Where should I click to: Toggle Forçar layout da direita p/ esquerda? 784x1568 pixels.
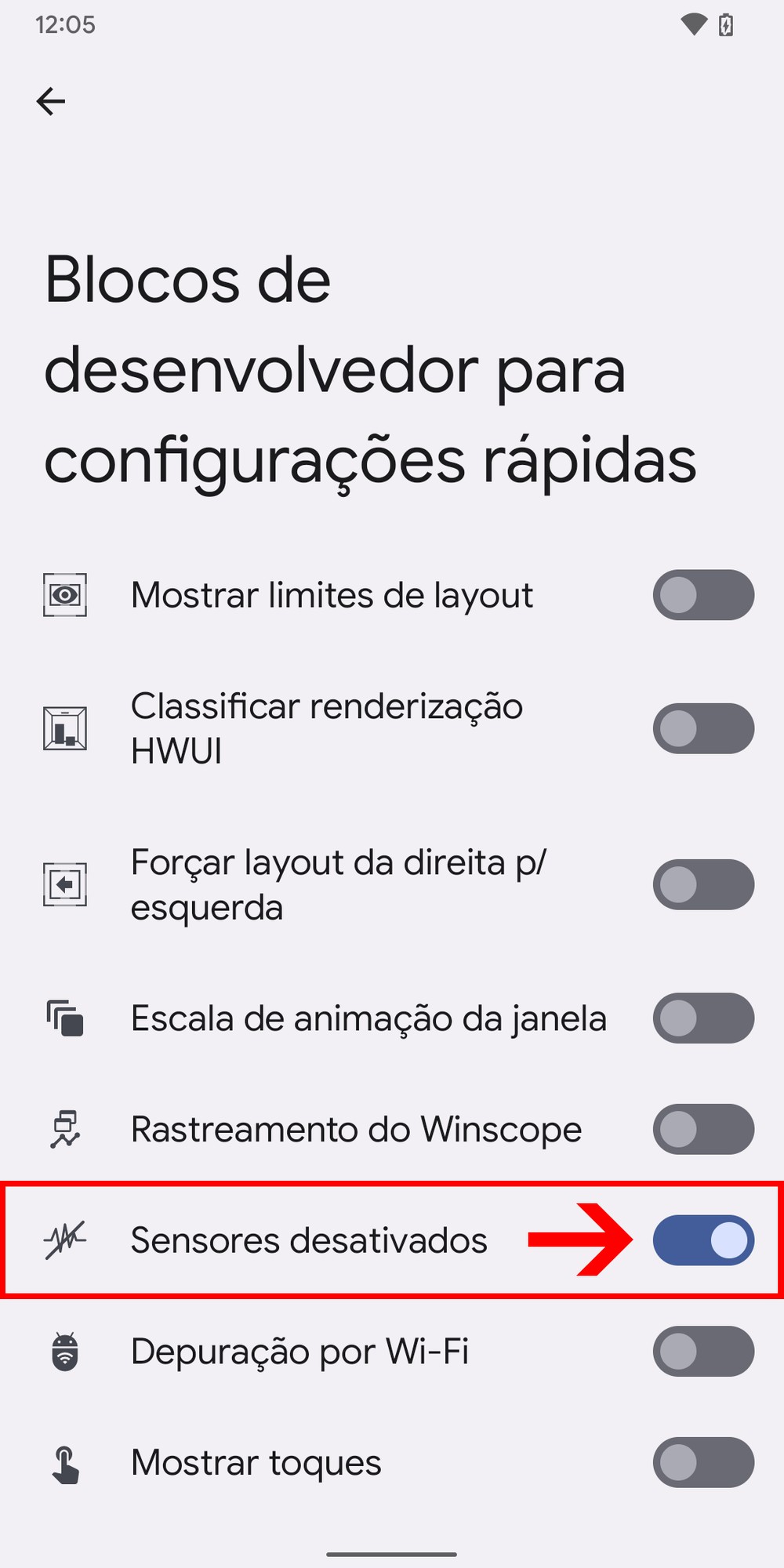pos(703,884)
